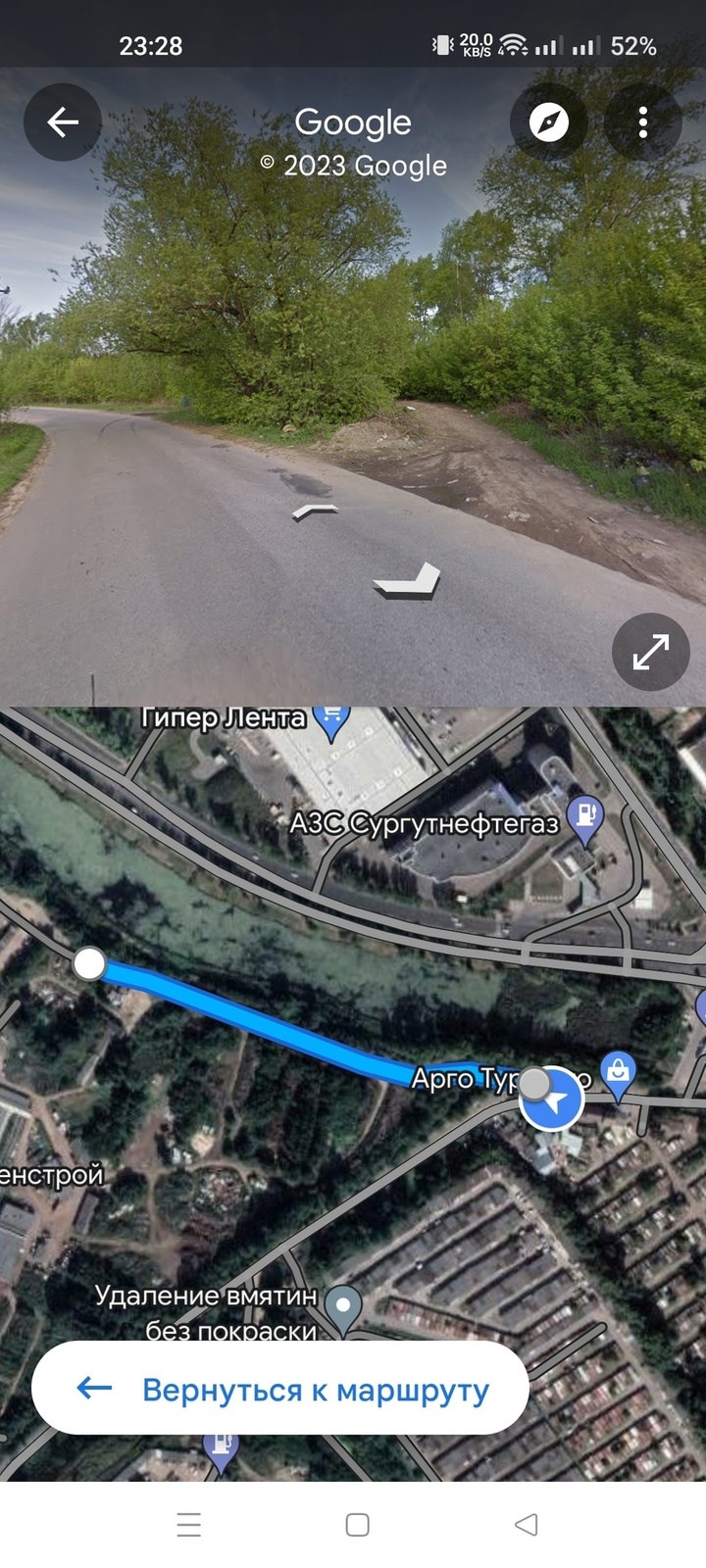
Task: Select Удаление вмятин без покраски pin
Action: tap(343, 1305)
